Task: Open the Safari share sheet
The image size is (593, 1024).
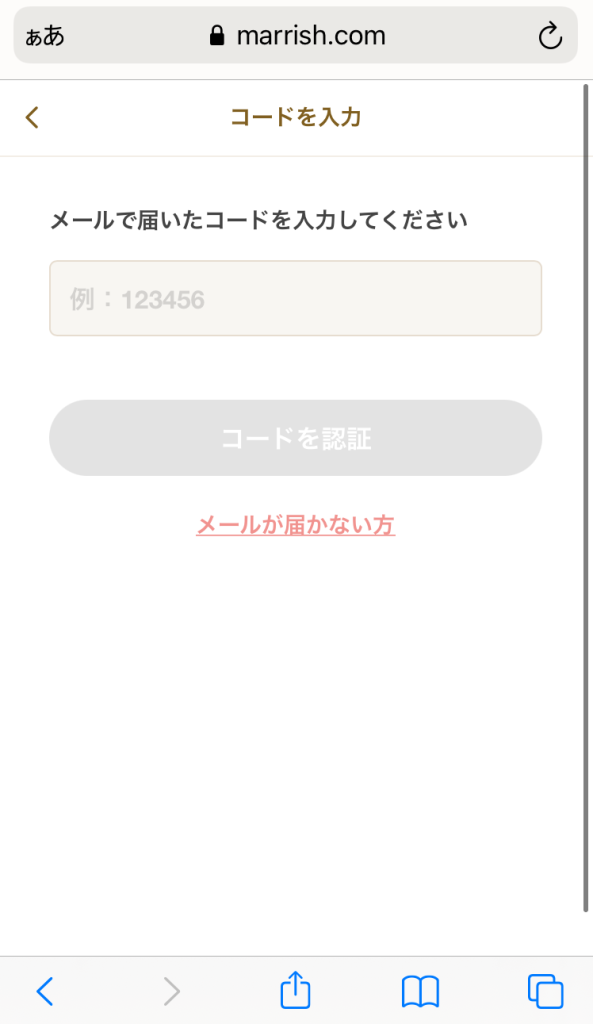Action: pos(295,991)
